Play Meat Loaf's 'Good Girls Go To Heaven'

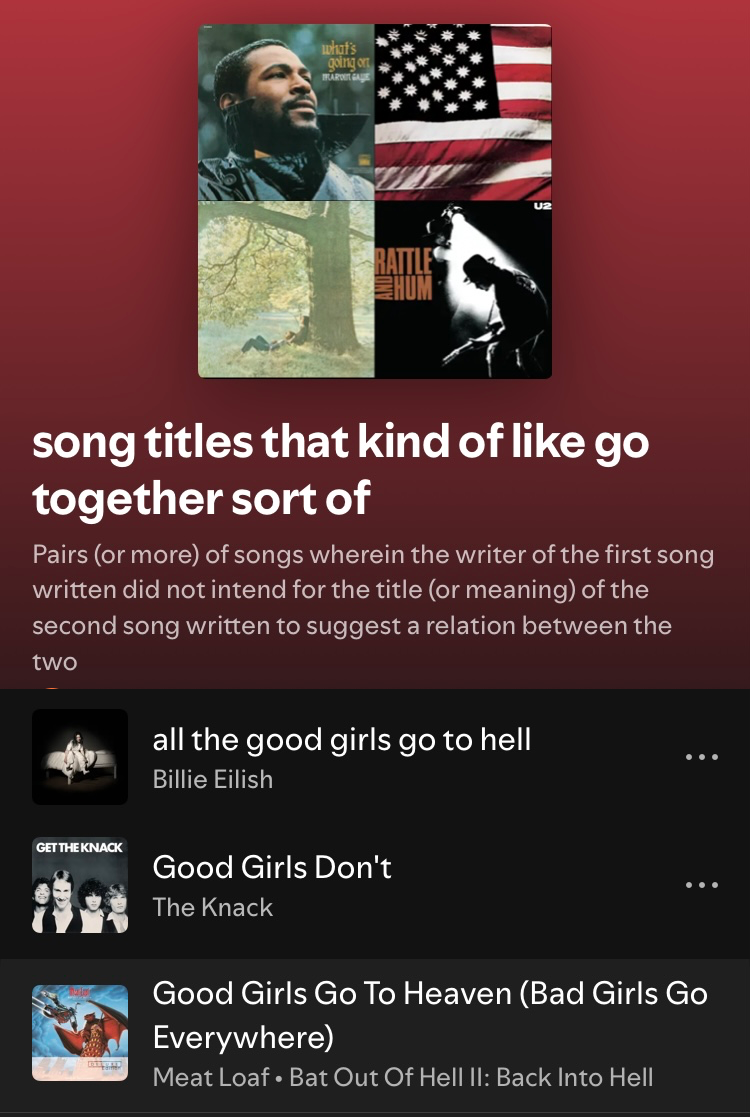tap(430, 1014)
